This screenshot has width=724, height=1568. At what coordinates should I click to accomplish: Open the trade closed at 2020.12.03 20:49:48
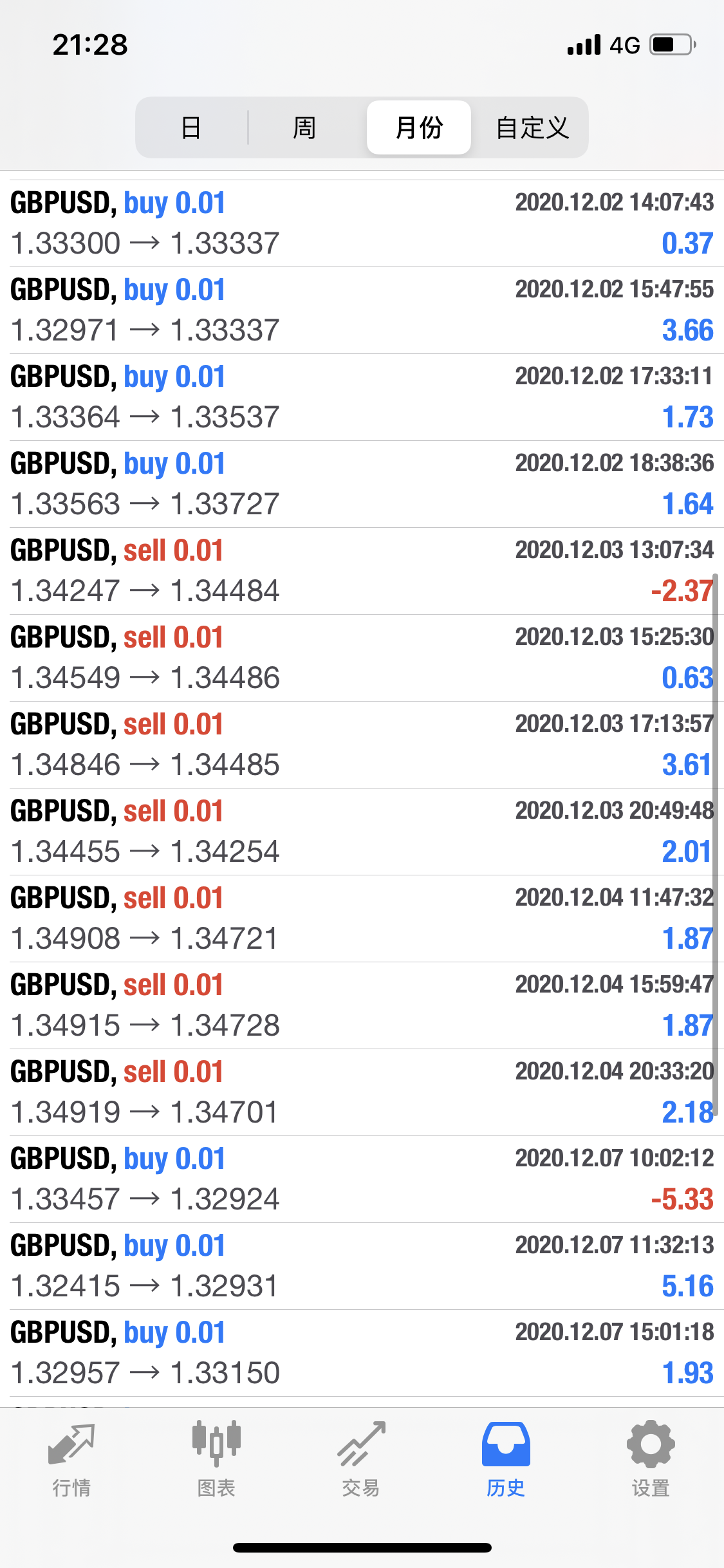point(362,832)
